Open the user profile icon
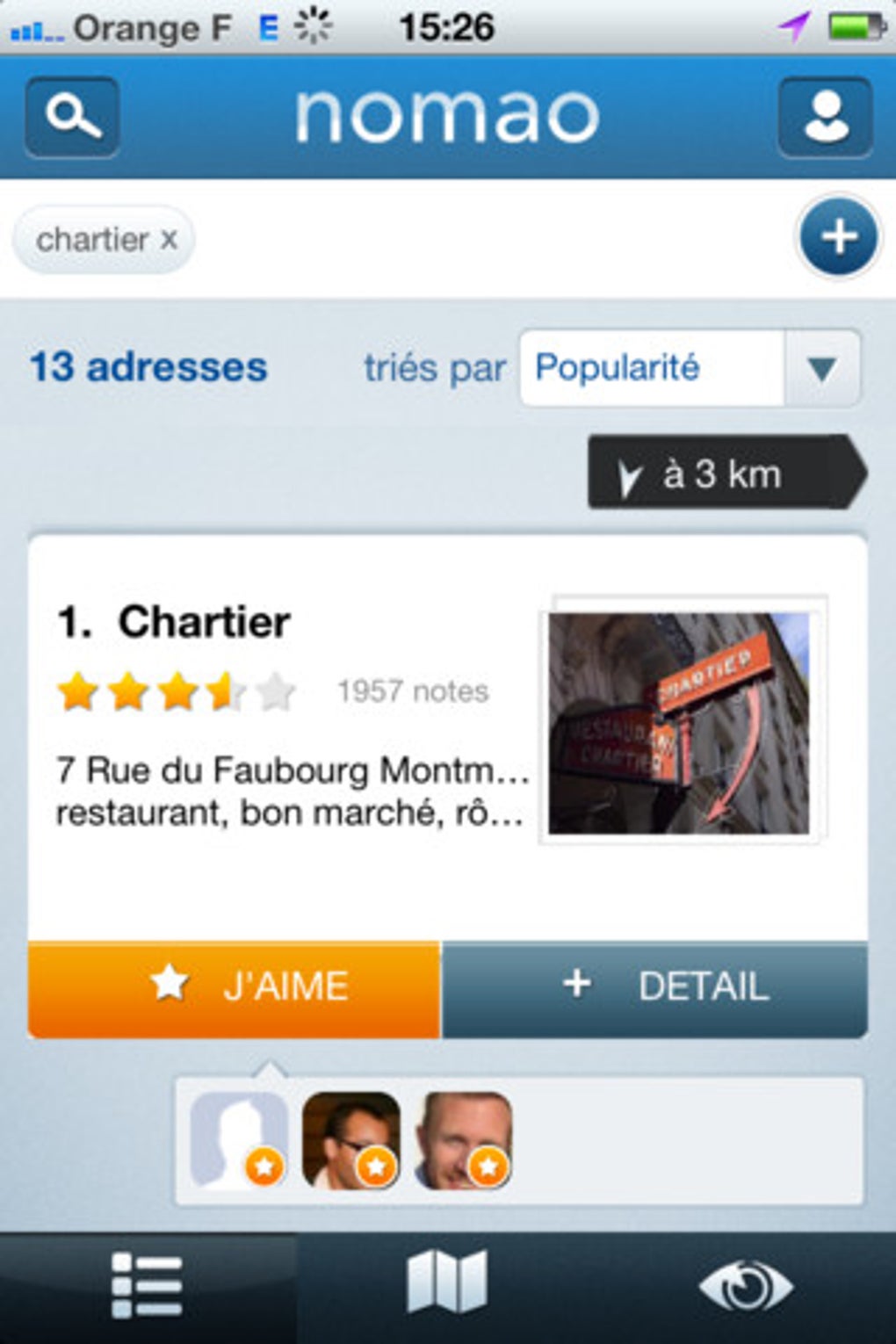This screenshot has width=896, height=1344. click(x=825, y=117)
